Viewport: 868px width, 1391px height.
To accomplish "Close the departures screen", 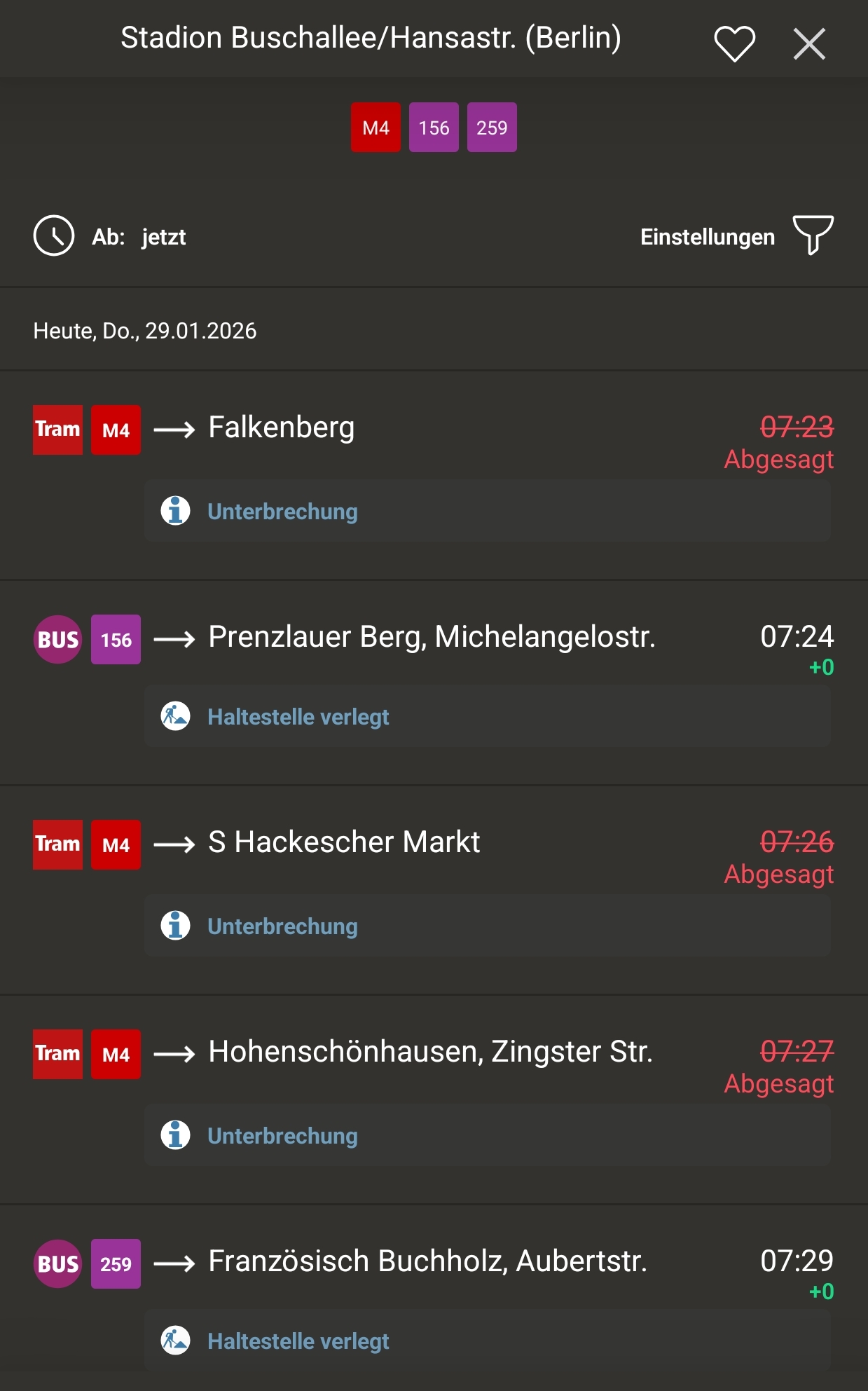I will [x=809, y=44].
